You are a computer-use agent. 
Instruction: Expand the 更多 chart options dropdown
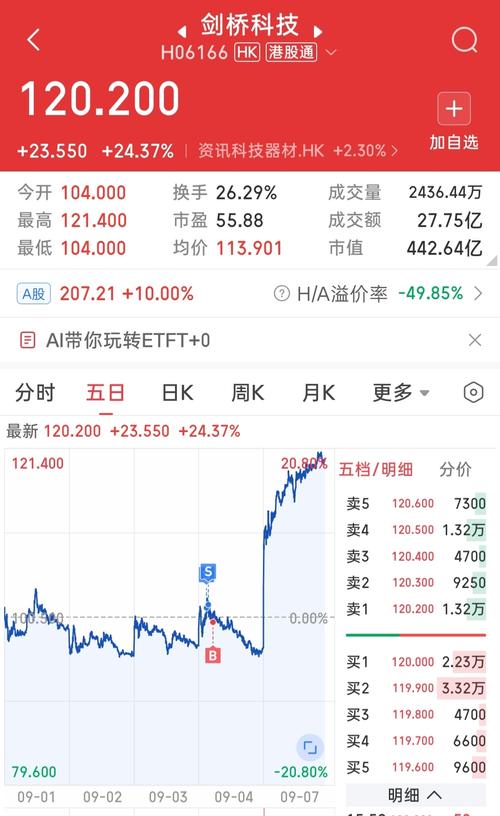tap(401, 392)
